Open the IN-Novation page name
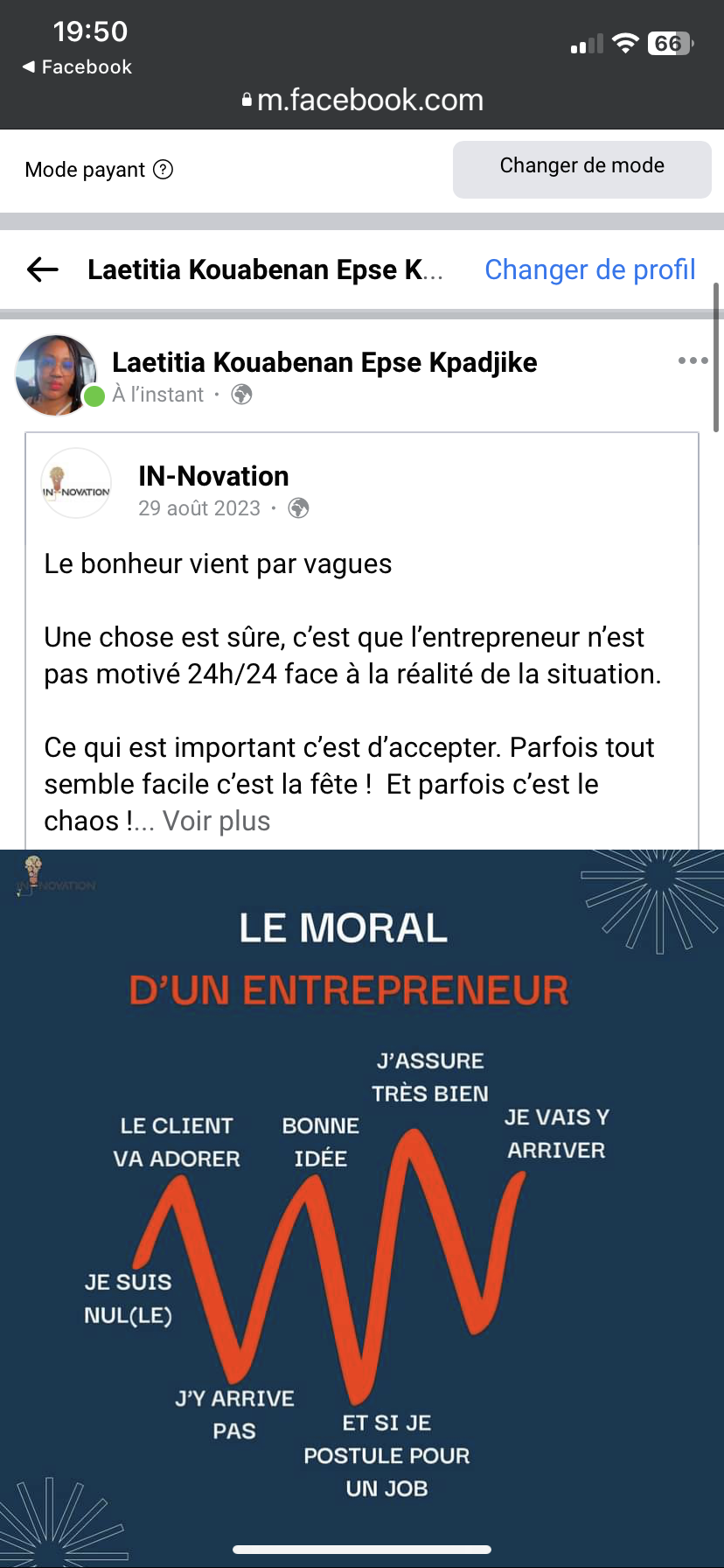Viewport: 724px width, 1568px height. [213, 476]
